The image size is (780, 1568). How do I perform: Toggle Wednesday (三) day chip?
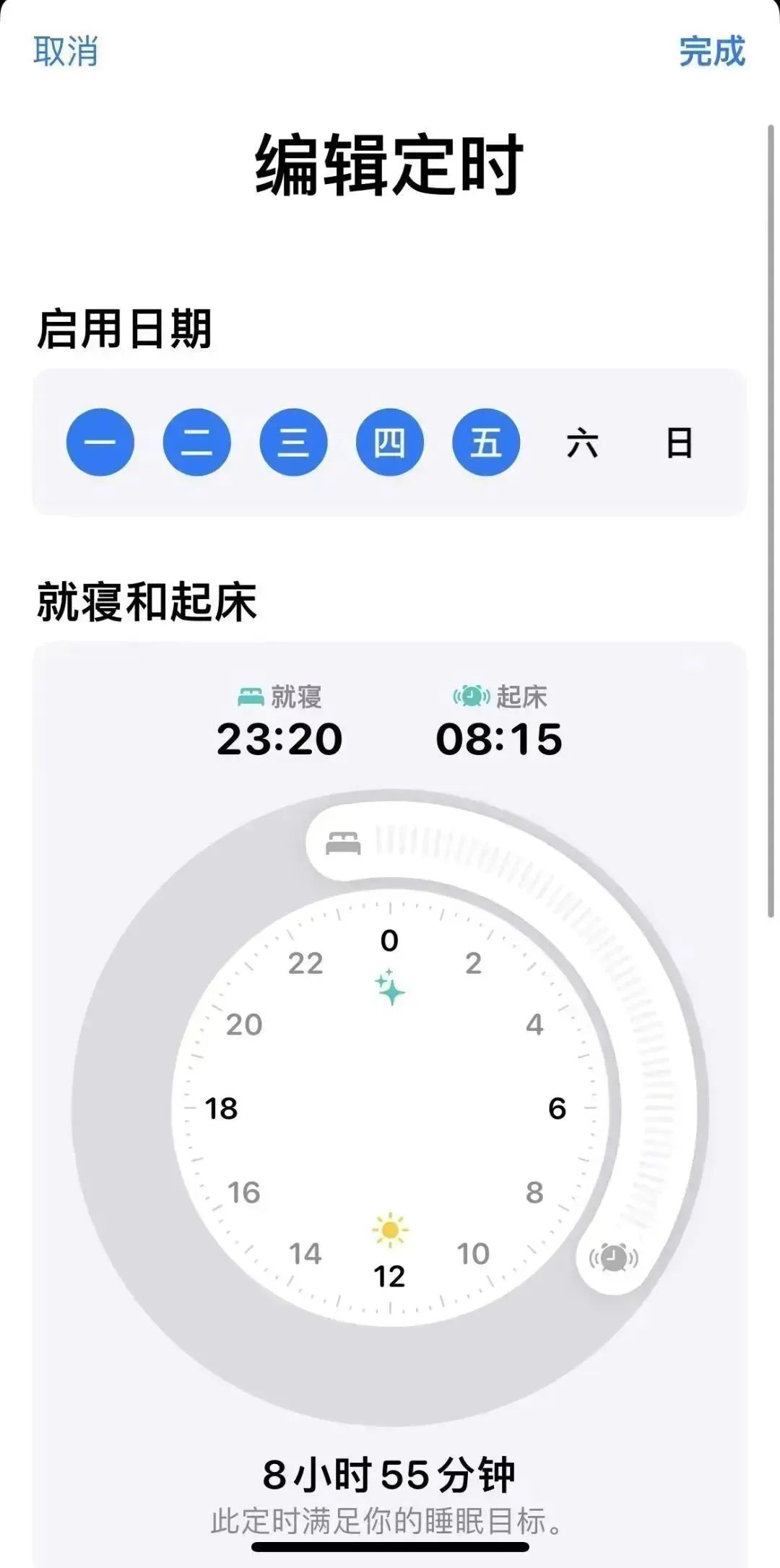pos(293,442)
